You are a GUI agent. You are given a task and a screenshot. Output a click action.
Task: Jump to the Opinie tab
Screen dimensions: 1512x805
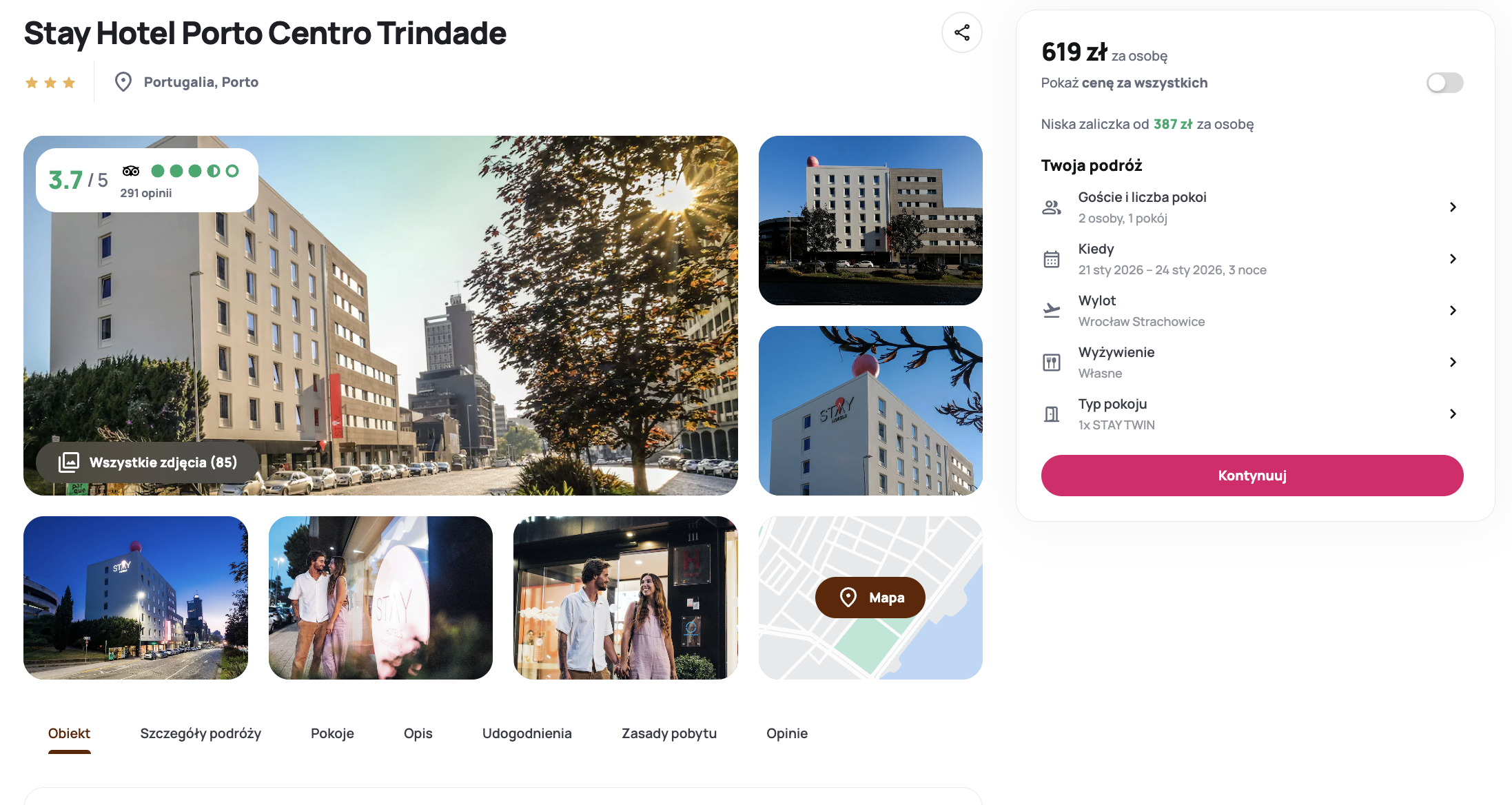(786, 733)
